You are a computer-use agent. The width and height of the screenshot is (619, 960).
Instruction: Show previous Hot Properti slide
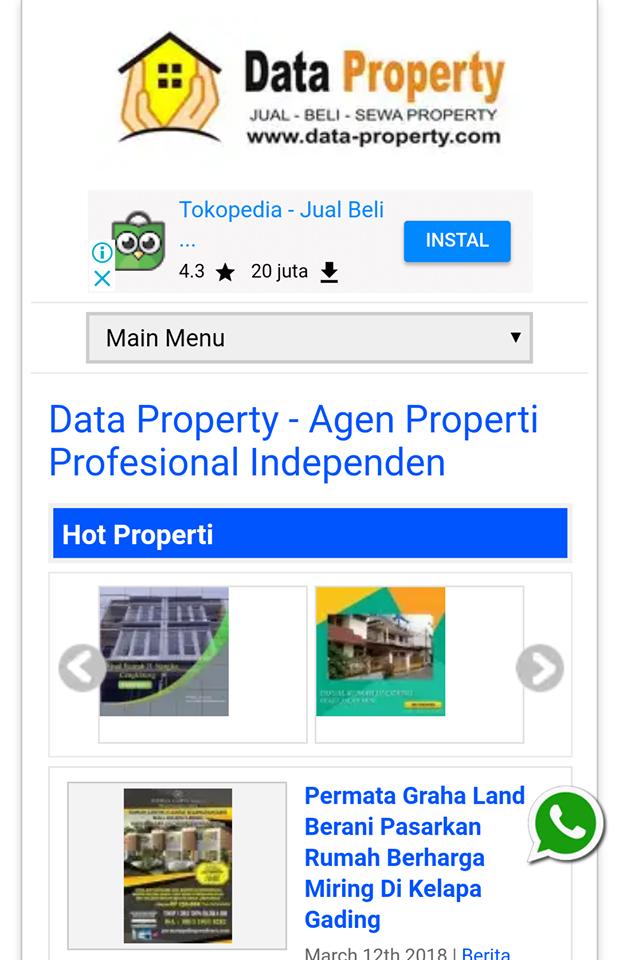79,668
